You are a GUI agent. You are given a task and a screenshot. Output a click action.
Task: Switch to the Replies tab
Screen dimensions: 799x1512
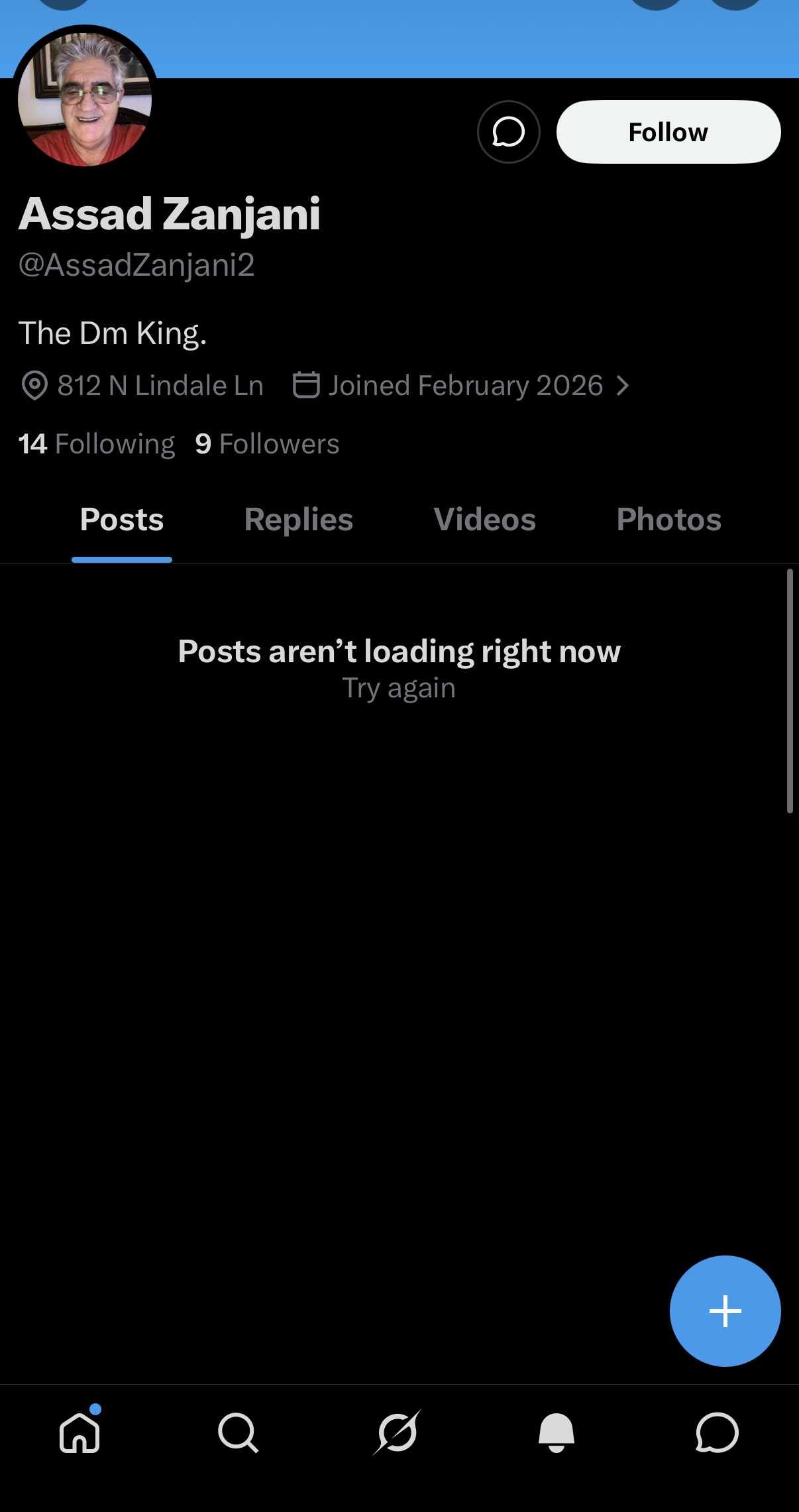click(x=299, y=520)
